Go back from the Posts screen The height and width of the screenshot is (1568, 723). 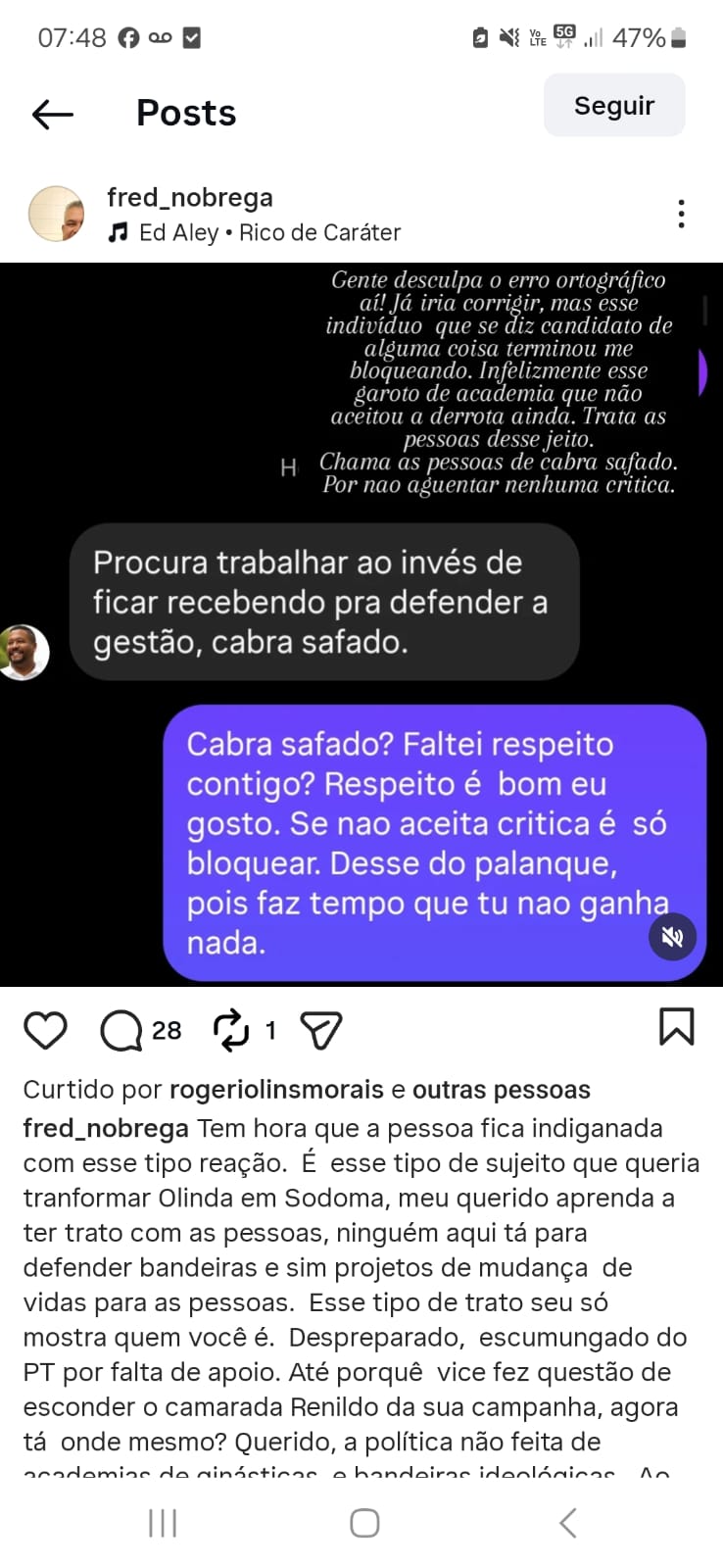point(53,114)
